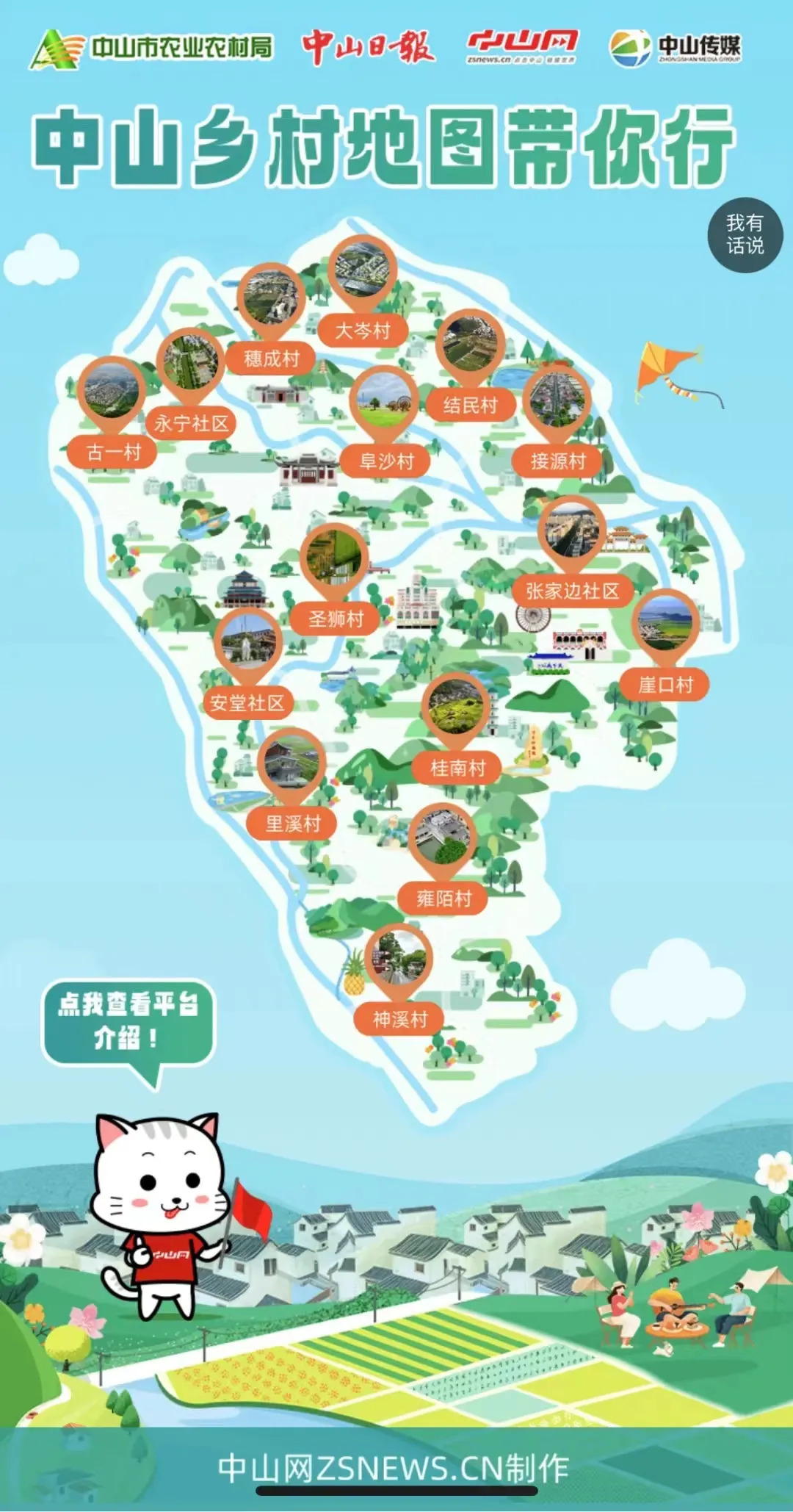The height and width of the screenshot is (1512, 793).
Task: View the 古一村 village marker
Action: pos(112,413)
